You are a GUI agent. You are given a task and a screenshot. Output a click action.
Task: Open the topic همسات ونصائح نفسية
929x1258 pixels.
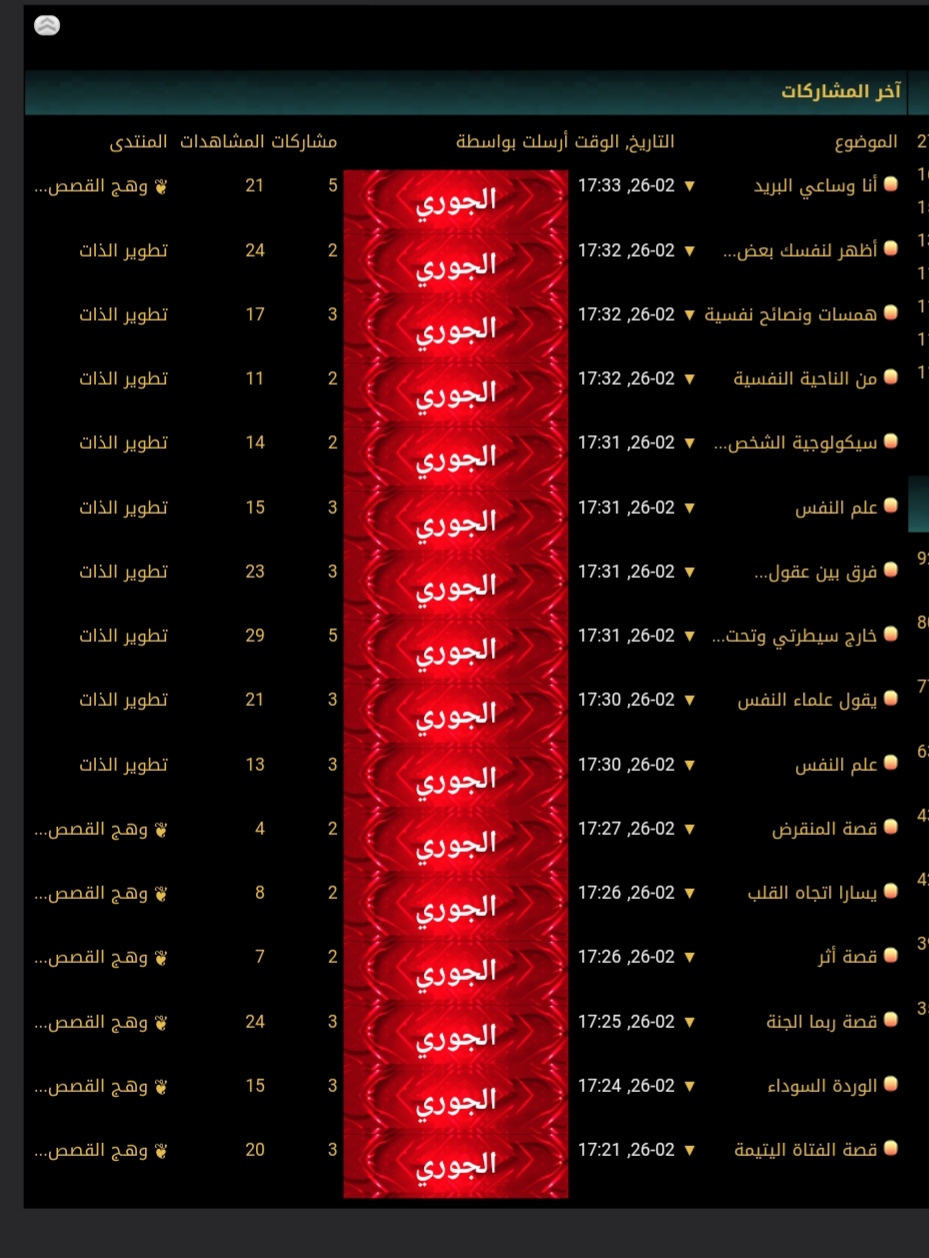pyautogui.click(x=790, y=314)
